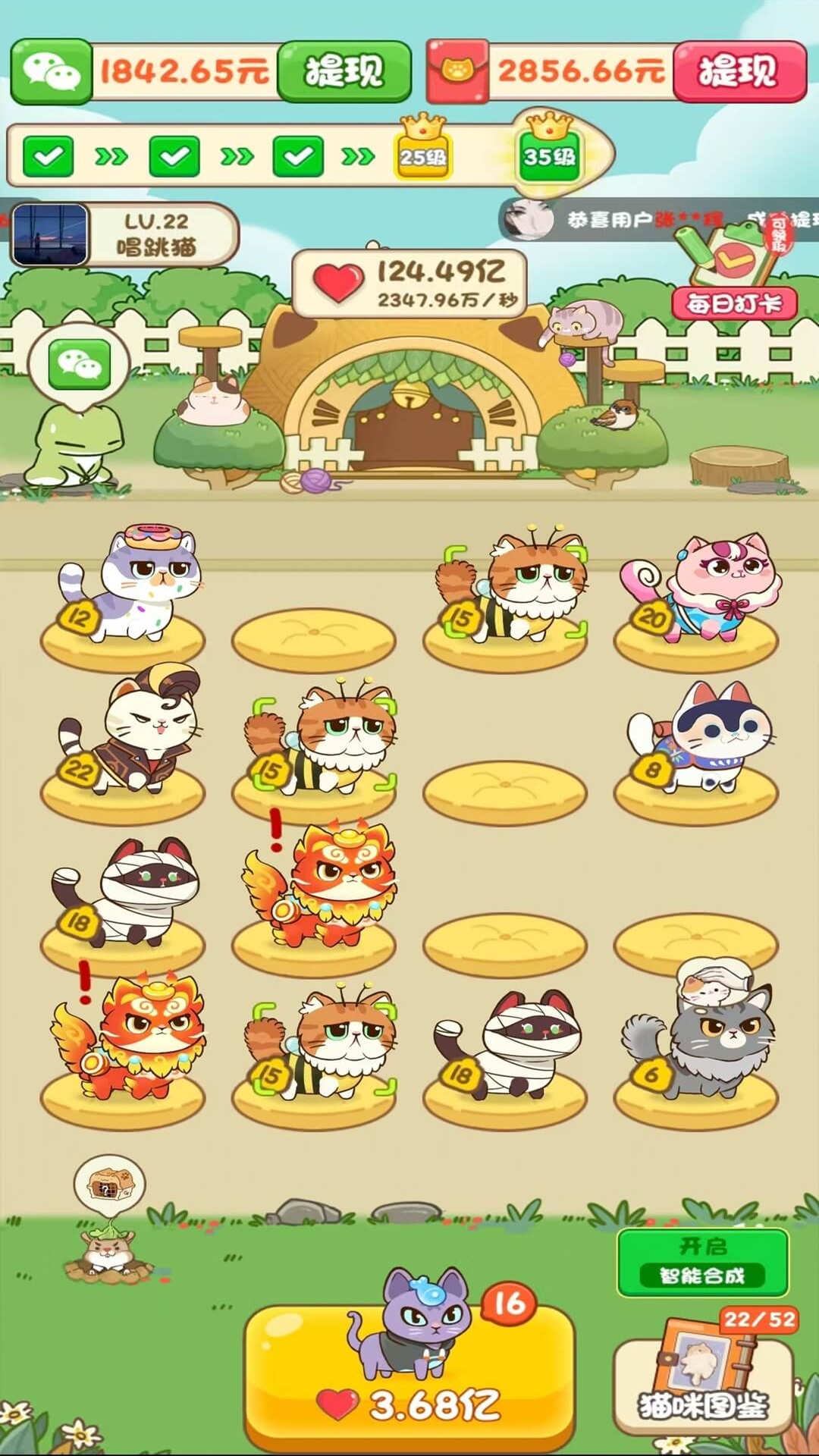Screen dimensions: 819x1456
Task: Tap the red 提现 red-packet withdraw button
Action: [739, 71]
